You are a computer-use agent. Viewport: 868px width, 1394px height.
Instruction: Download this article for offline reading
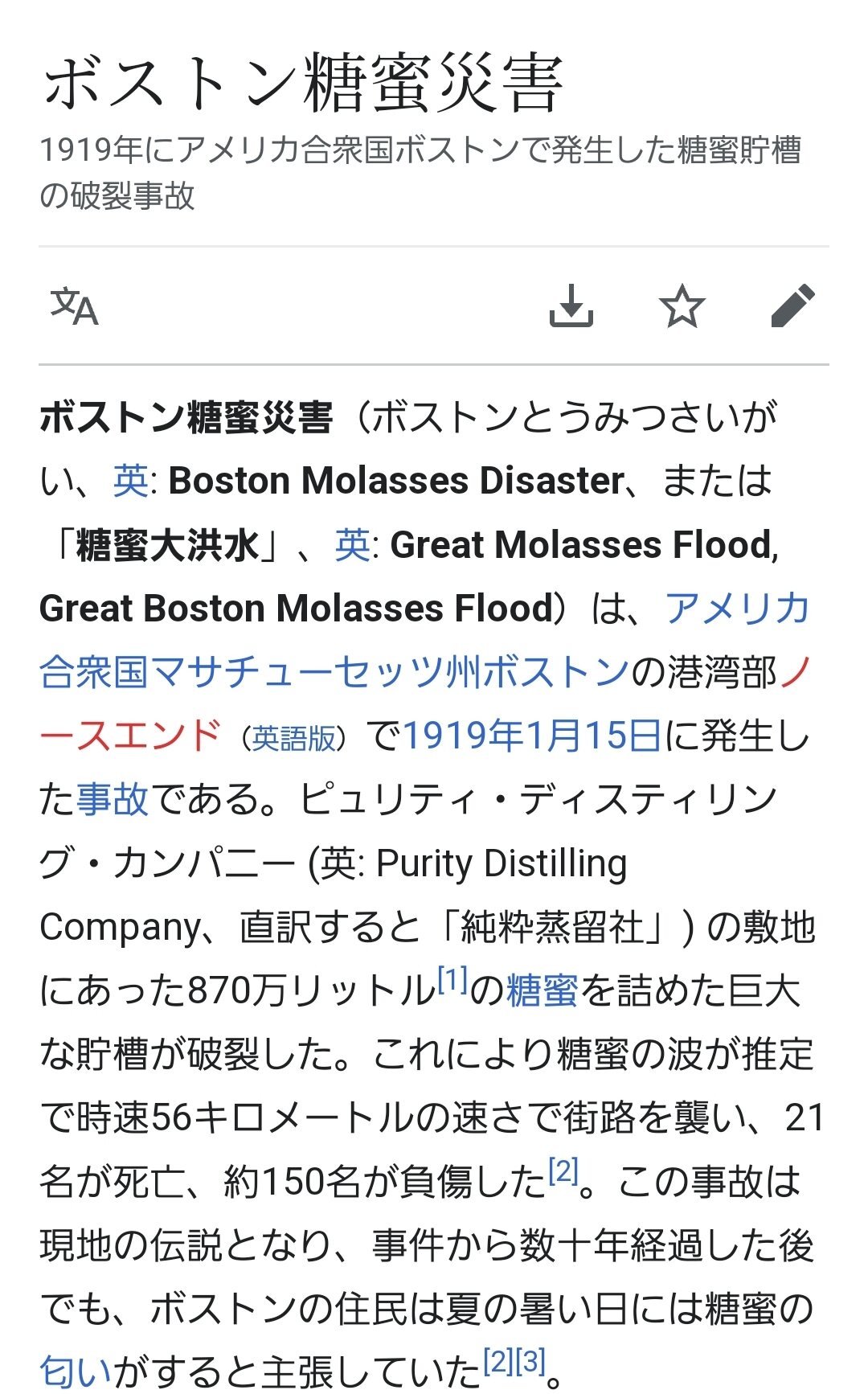[571, 306]
